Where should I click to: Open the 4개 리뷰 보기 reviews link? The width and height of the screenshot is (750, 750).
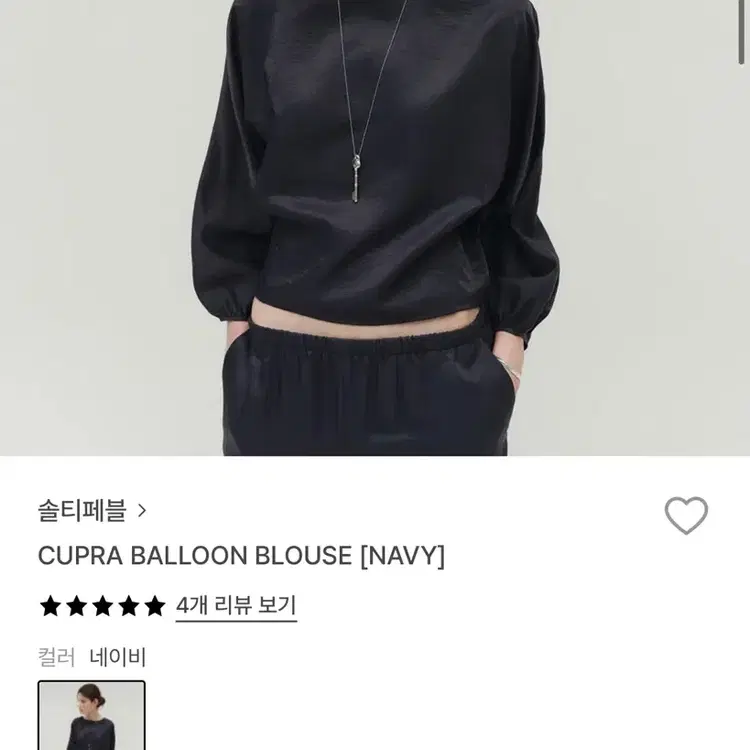coord(236,606)
